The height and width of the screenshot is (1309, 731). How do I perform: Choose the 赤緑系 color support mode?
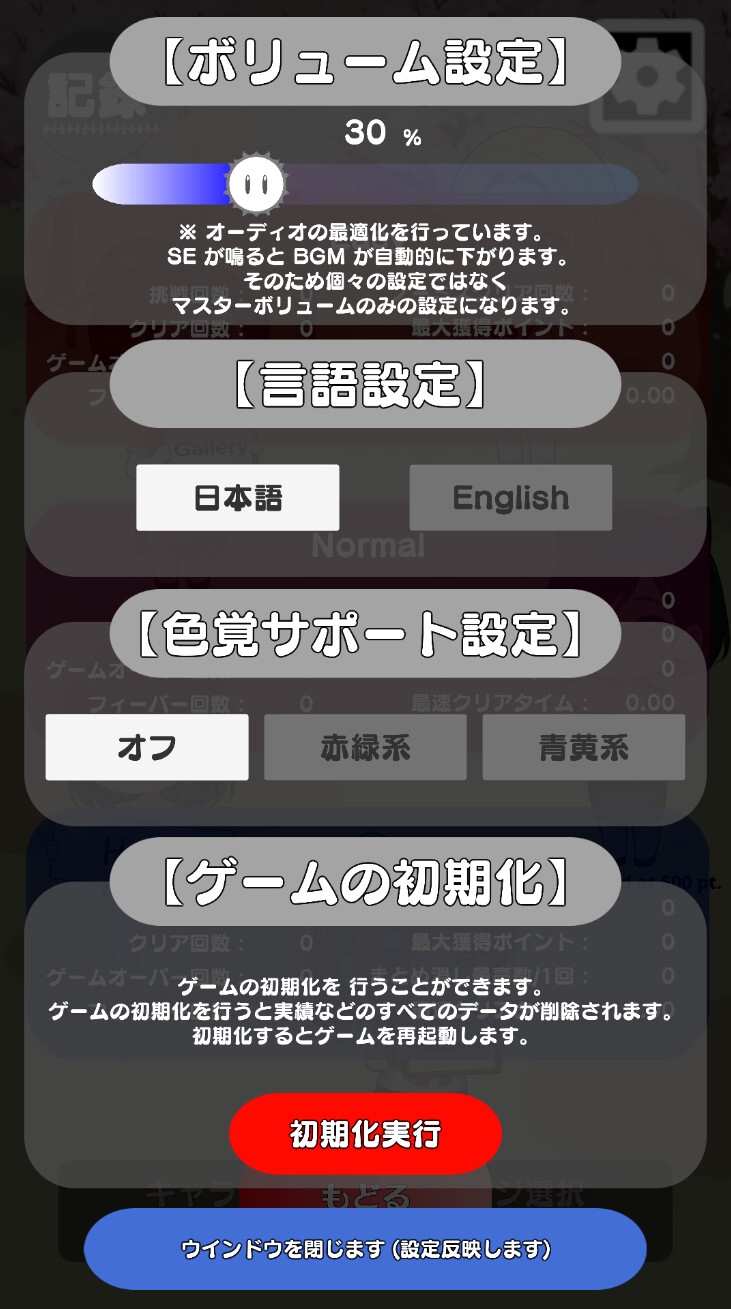click(365, 747)
